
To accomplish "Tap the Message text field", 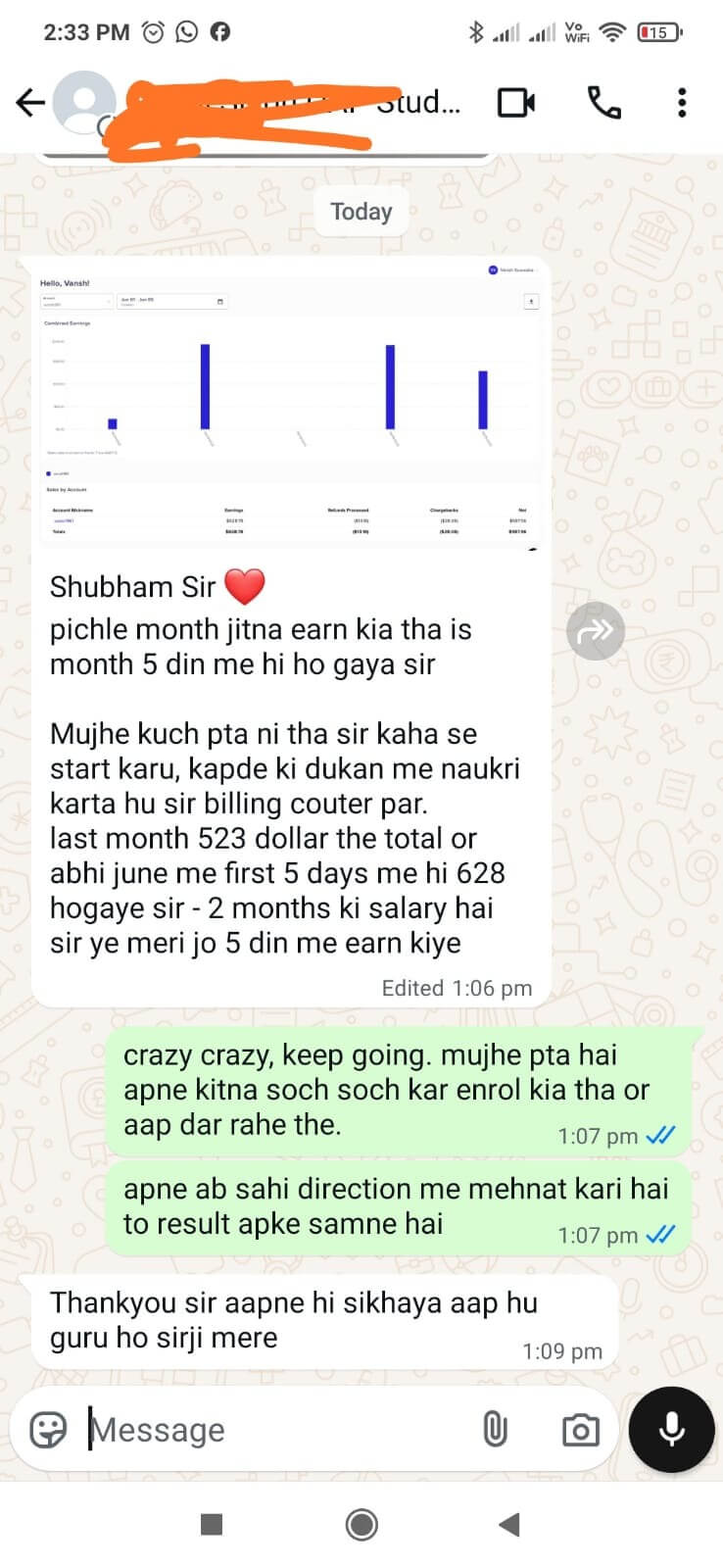I will pos(274,1430).
